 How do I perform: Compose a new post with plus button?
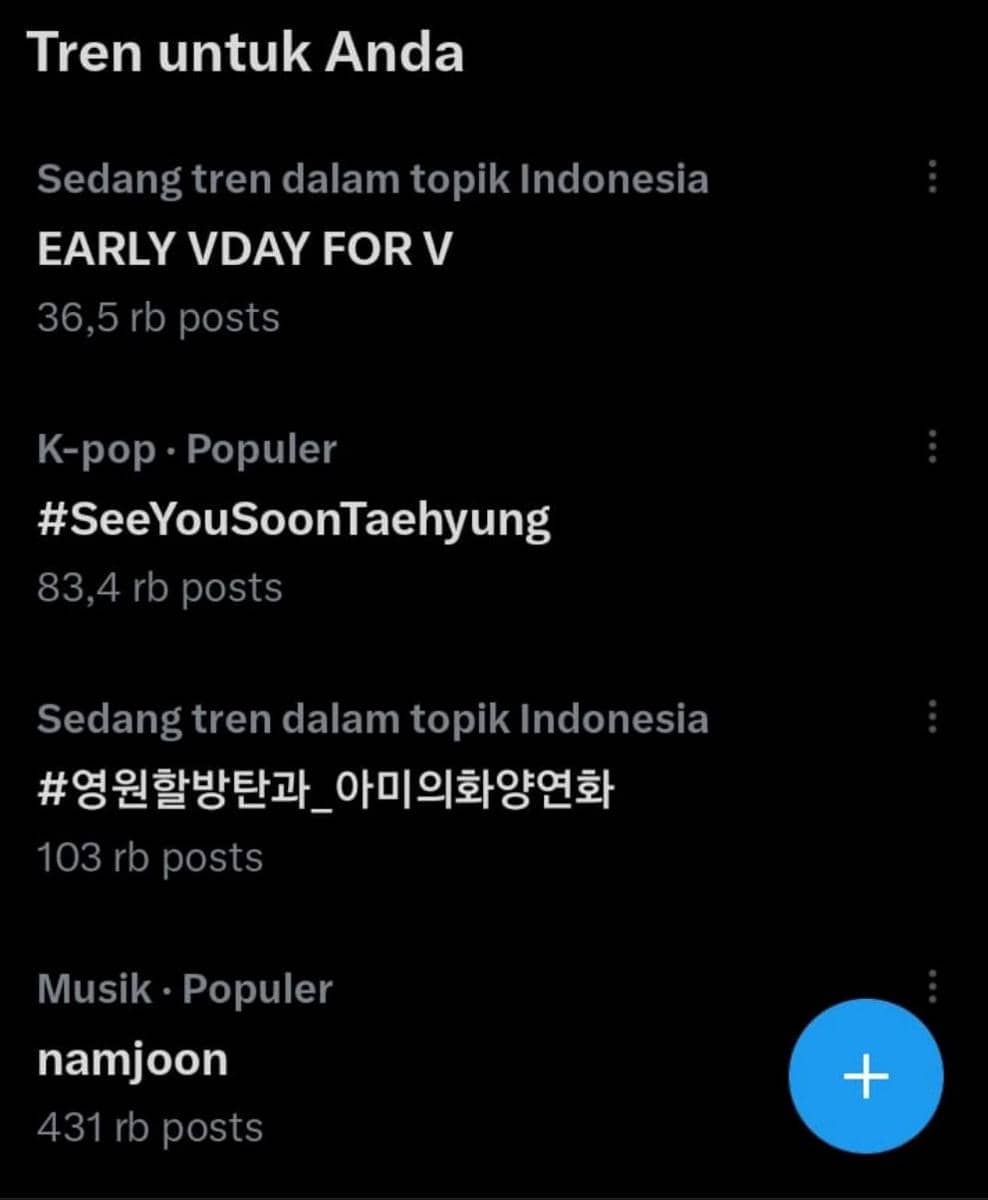pyautogui.click(x=866, y=1076)
